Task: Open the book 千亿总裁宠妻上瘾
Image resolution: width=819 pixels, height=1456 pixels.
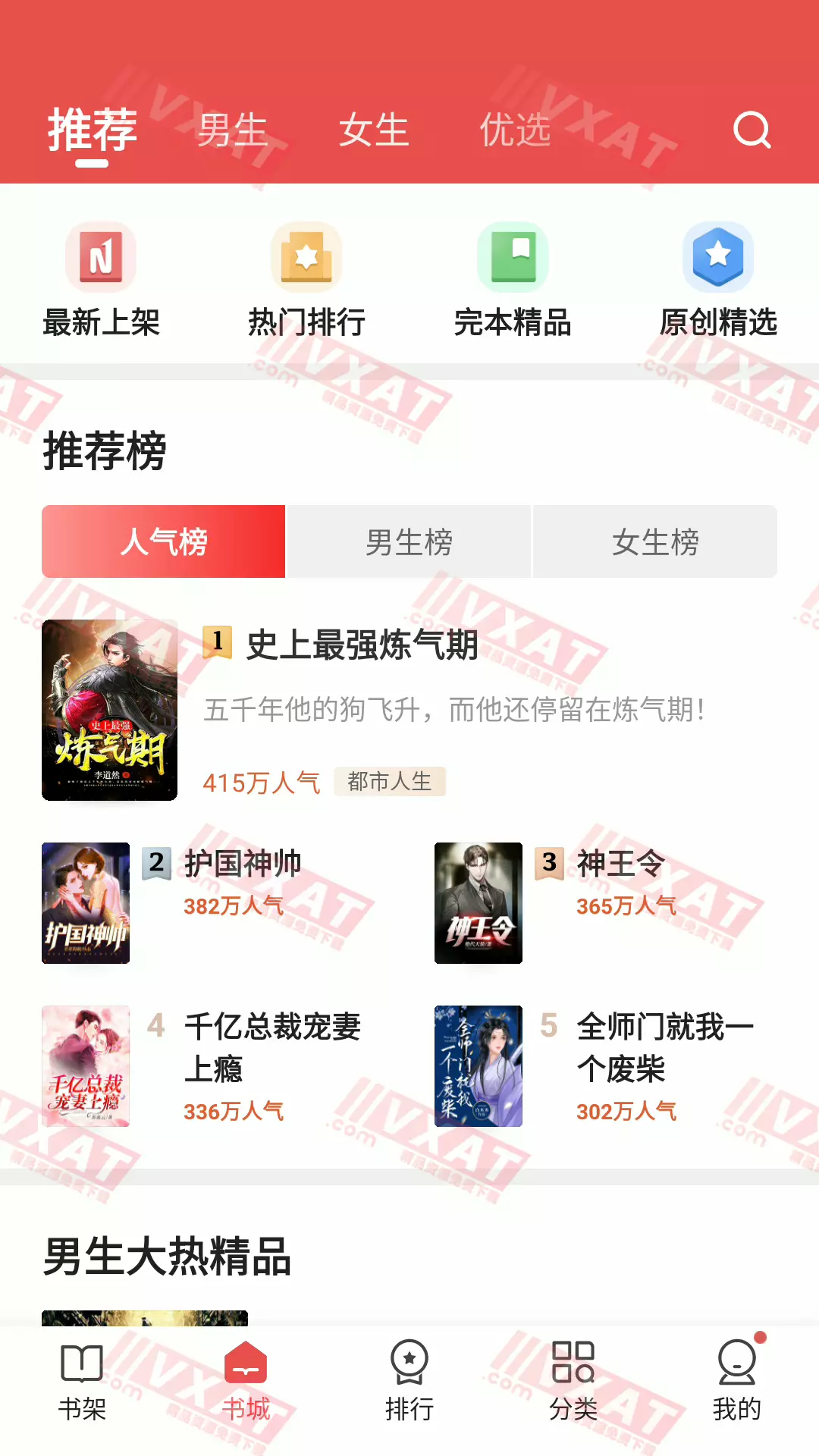Action: point(271,1046)
